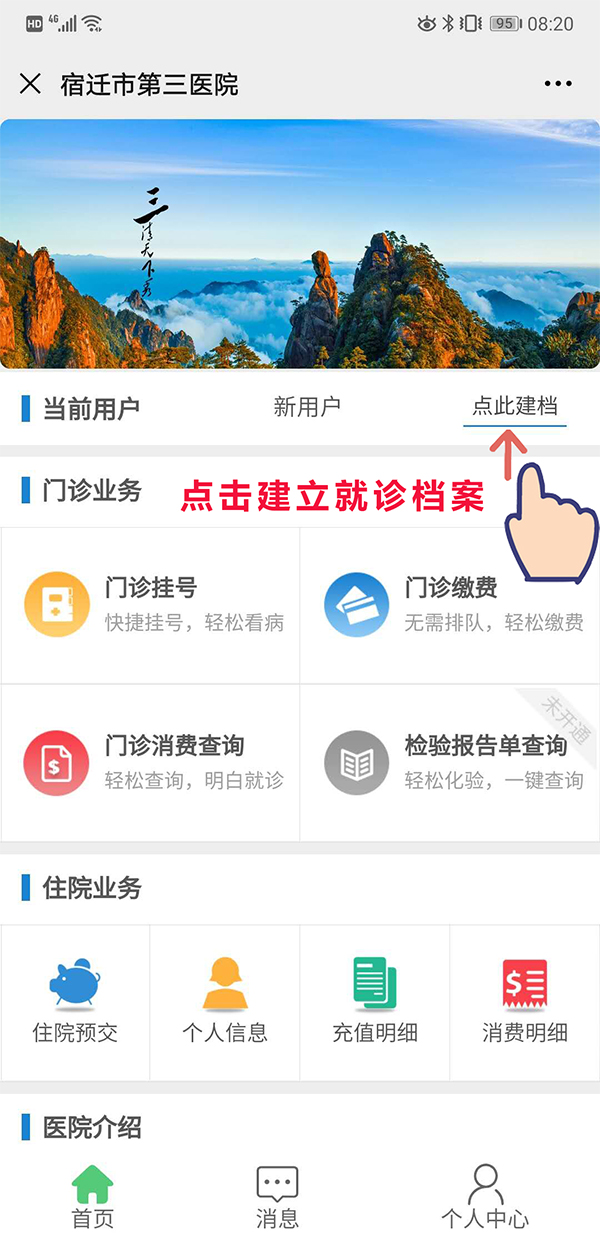View 消费明细 spending details

coord(525,1000)
